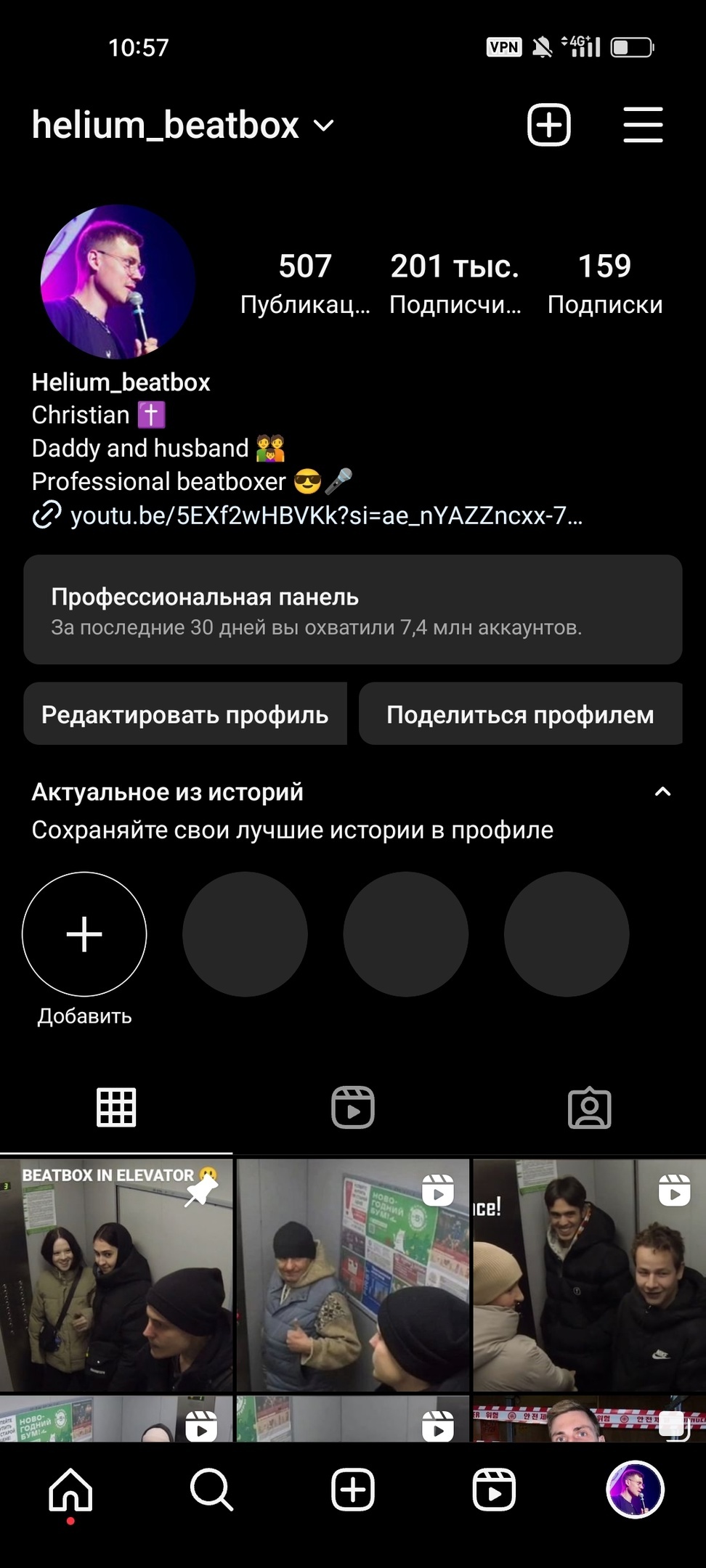The width and height of the screenshot is (706, 1568).
Task: Open the hamburger menu
Action: point(643,125)
